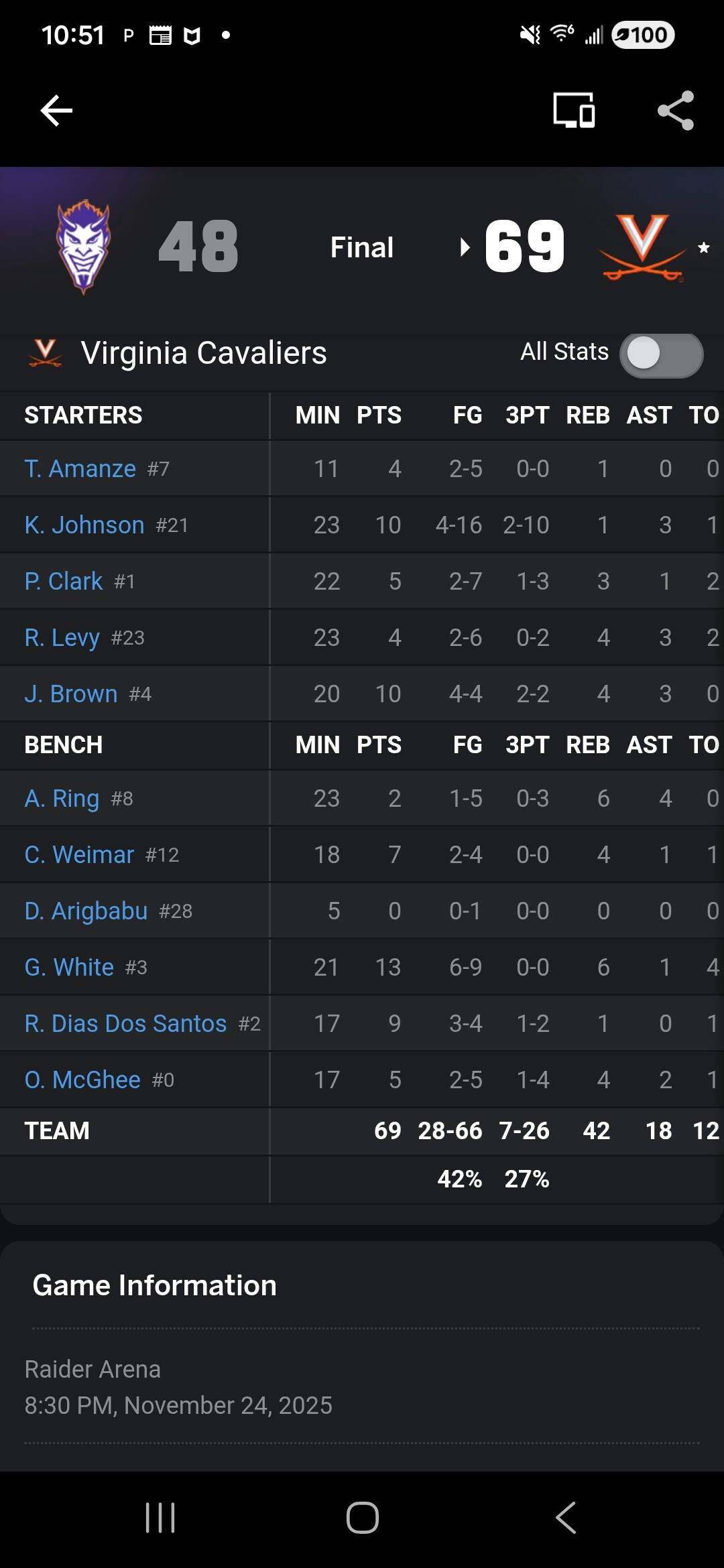Open the purple devil team logo
724x1568 pixels.
[84, 247]
